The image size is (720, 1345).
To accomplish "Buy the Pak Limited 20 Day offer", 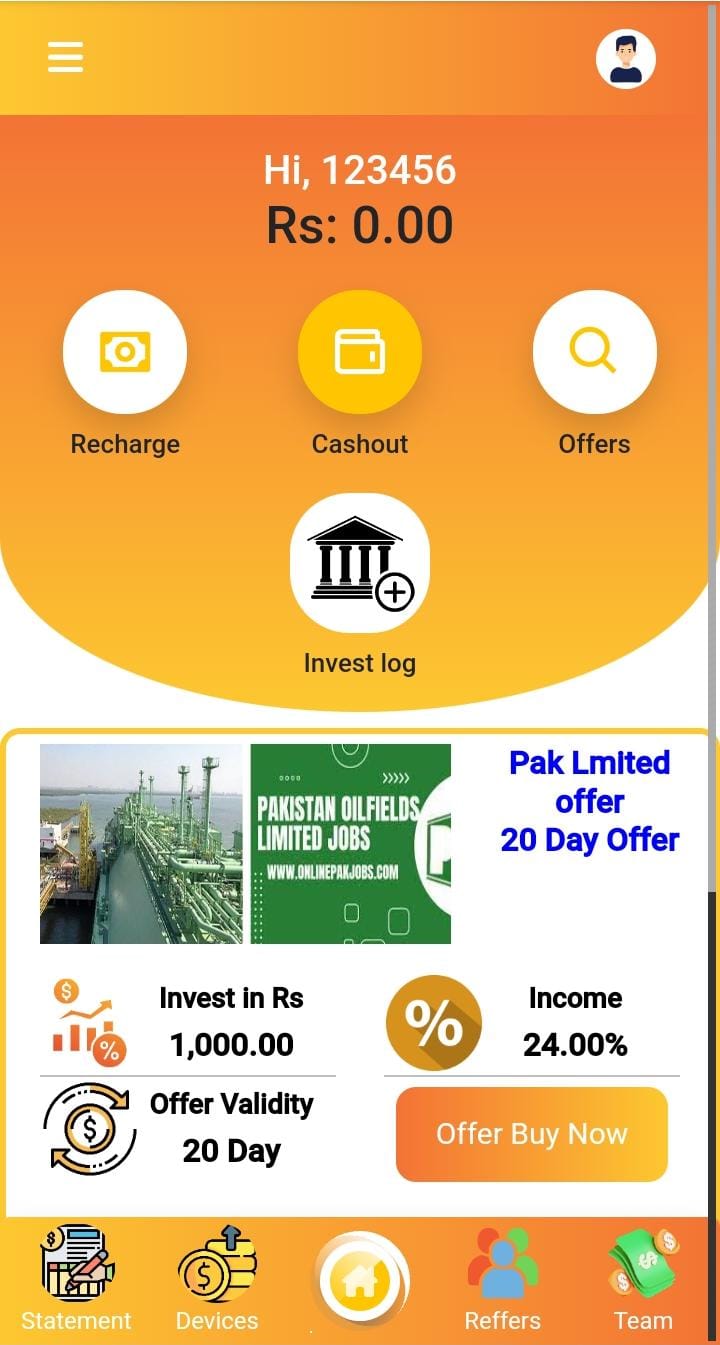I will pos(531,1134).
